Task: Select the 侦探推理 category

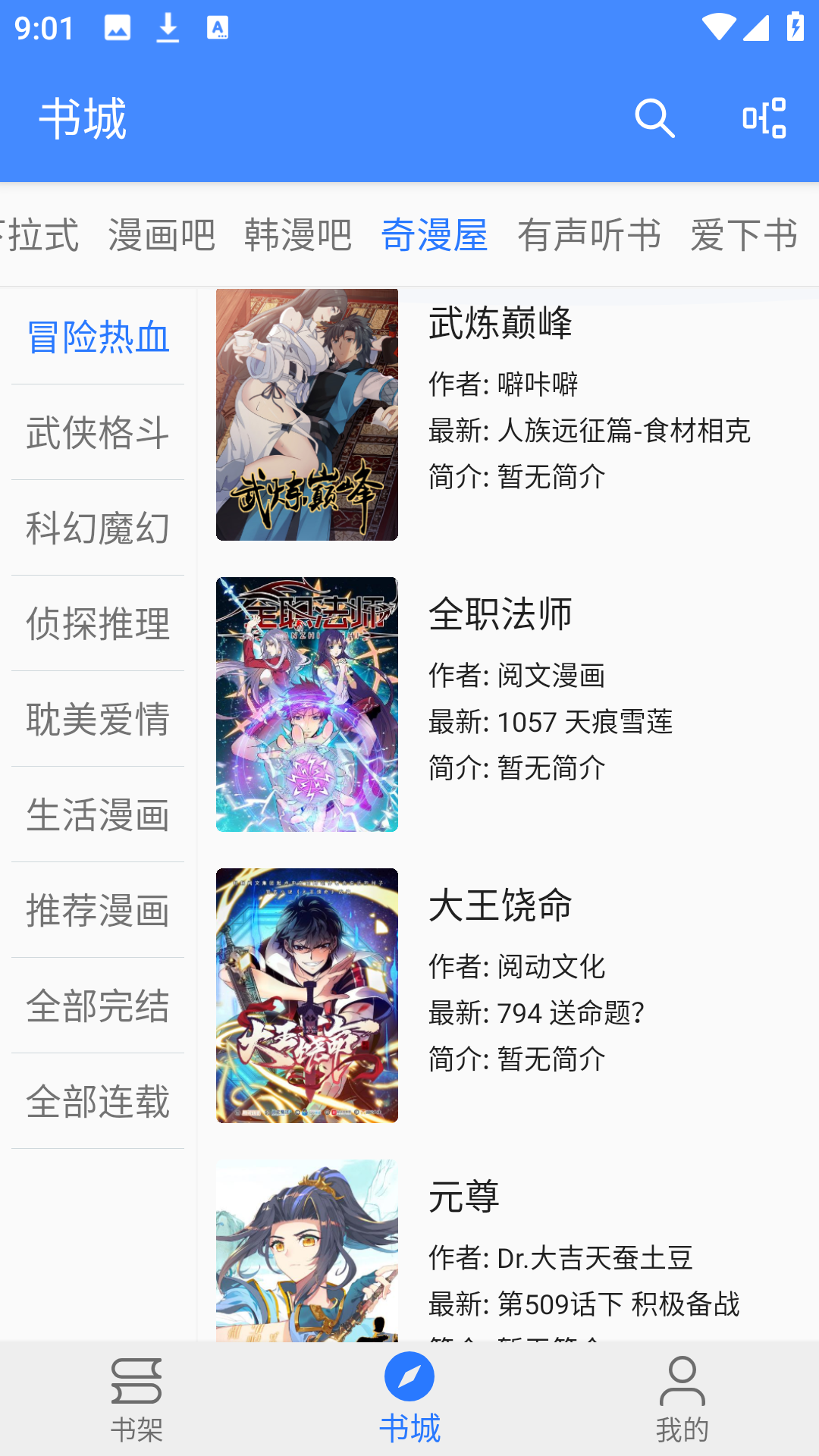Action: click(98, 623)
